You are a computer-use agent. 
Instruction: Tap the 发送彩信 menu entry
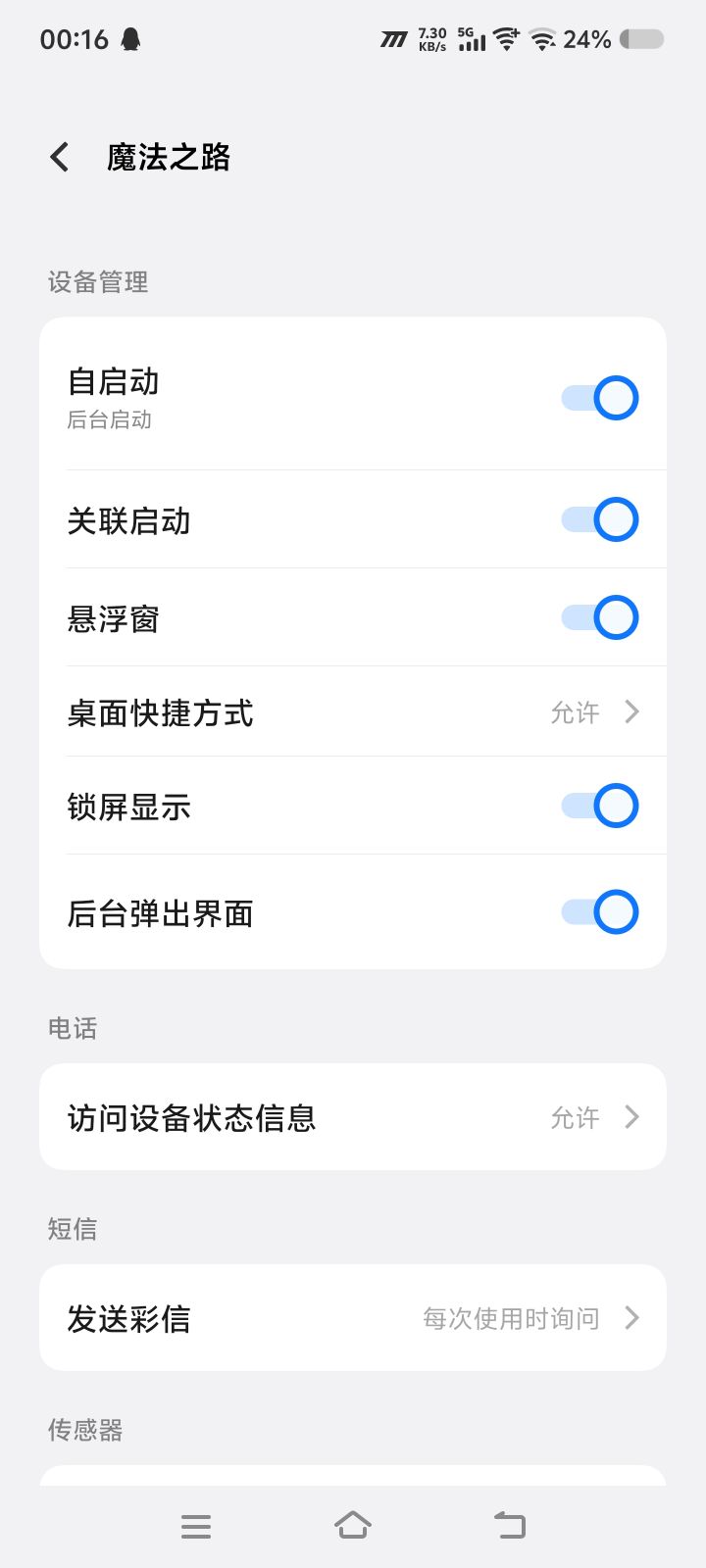pos(128,1318)
